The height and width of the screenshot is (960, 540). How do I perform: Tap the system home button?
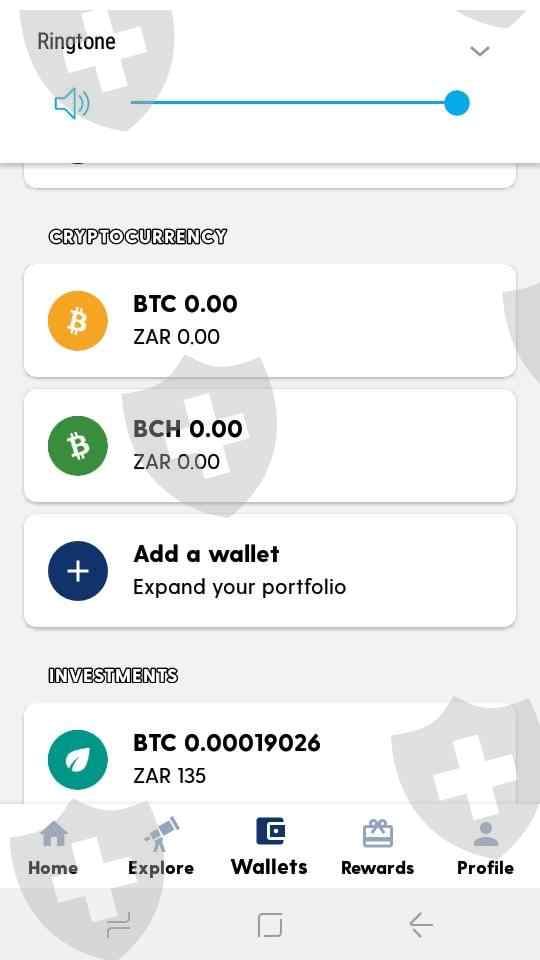(270, 924)
